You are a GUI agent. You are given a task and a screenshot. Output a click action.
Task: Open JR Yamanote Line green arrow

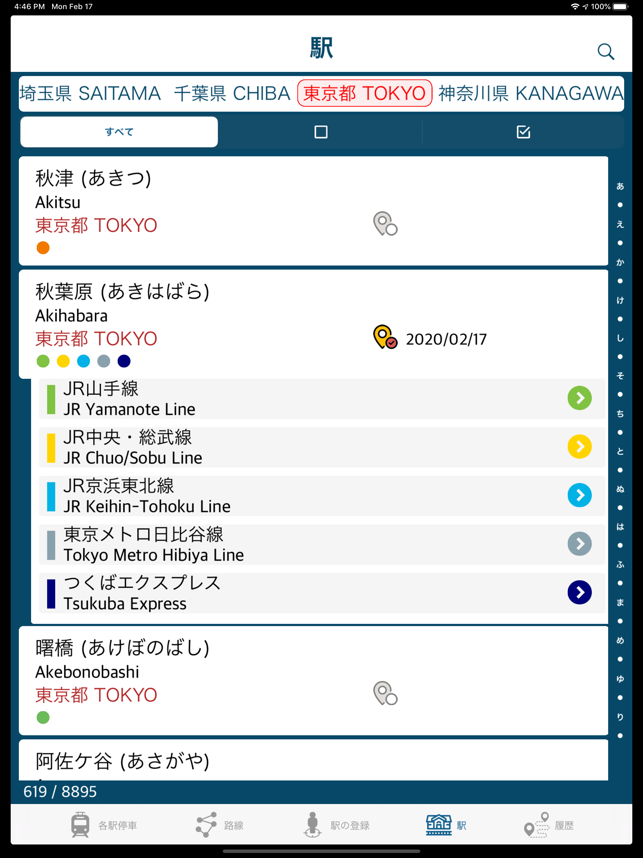click(x=579, y=398)
